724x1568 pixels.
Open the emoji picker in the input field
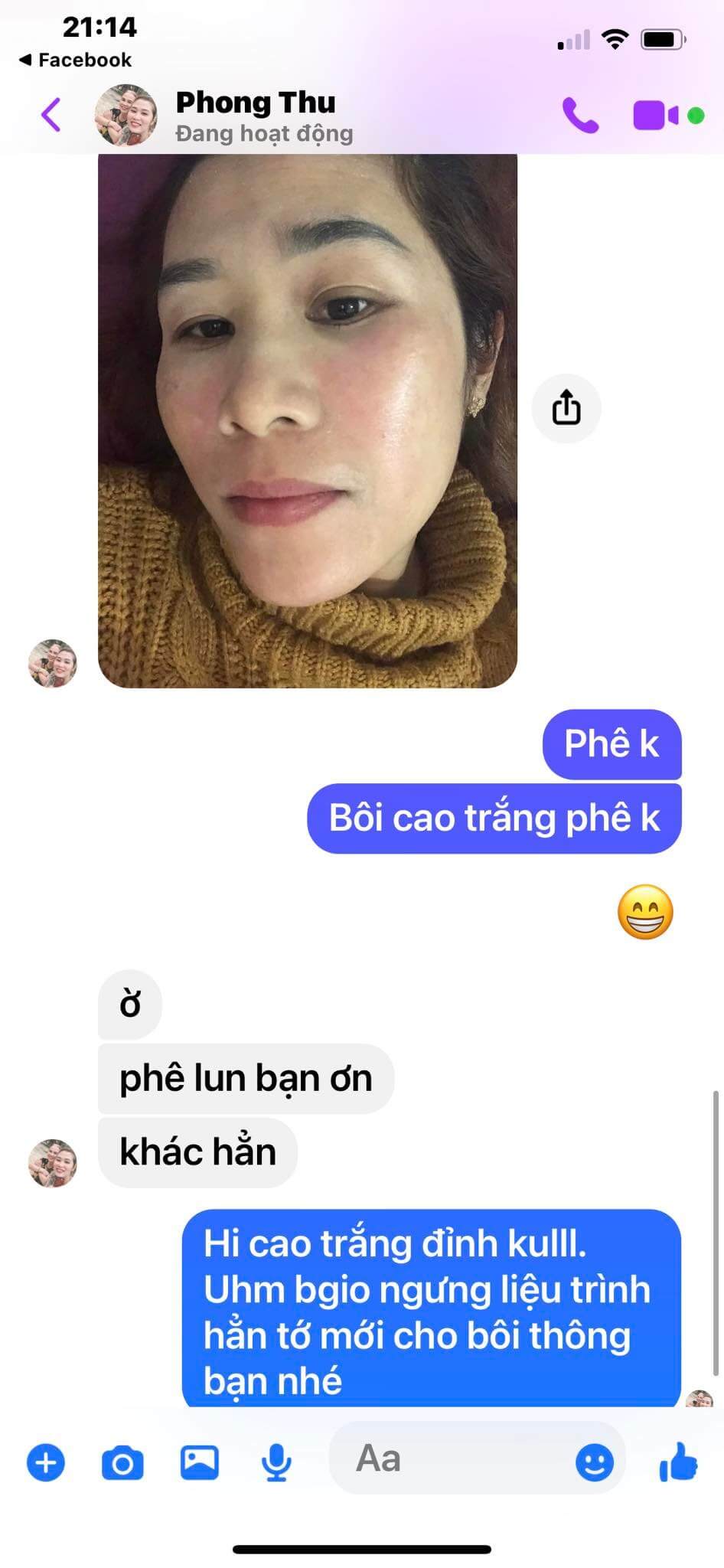click(x=594, y=1463)
